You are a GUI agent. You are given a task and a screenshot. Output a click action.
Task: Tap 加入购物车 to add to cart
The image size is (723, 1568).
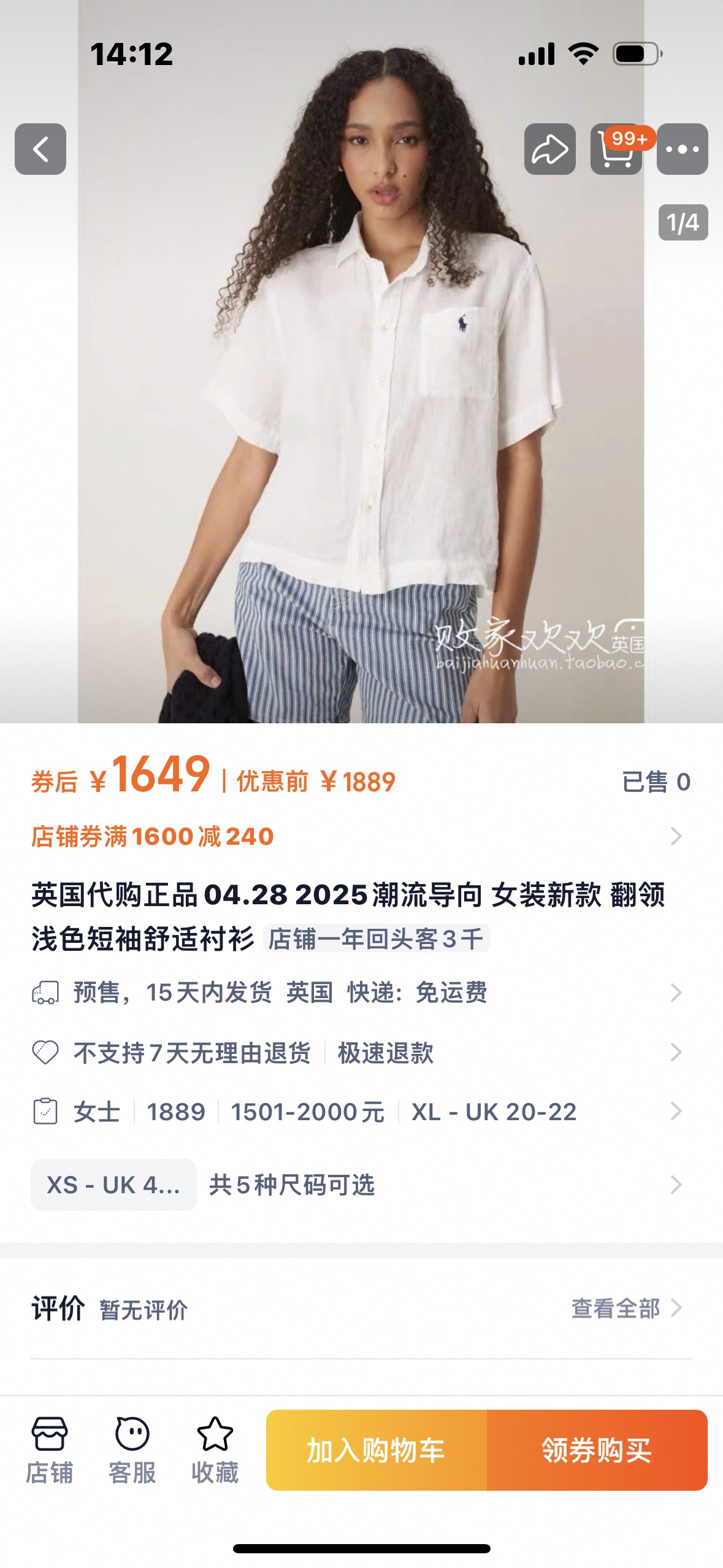[x=376, y=1450]
